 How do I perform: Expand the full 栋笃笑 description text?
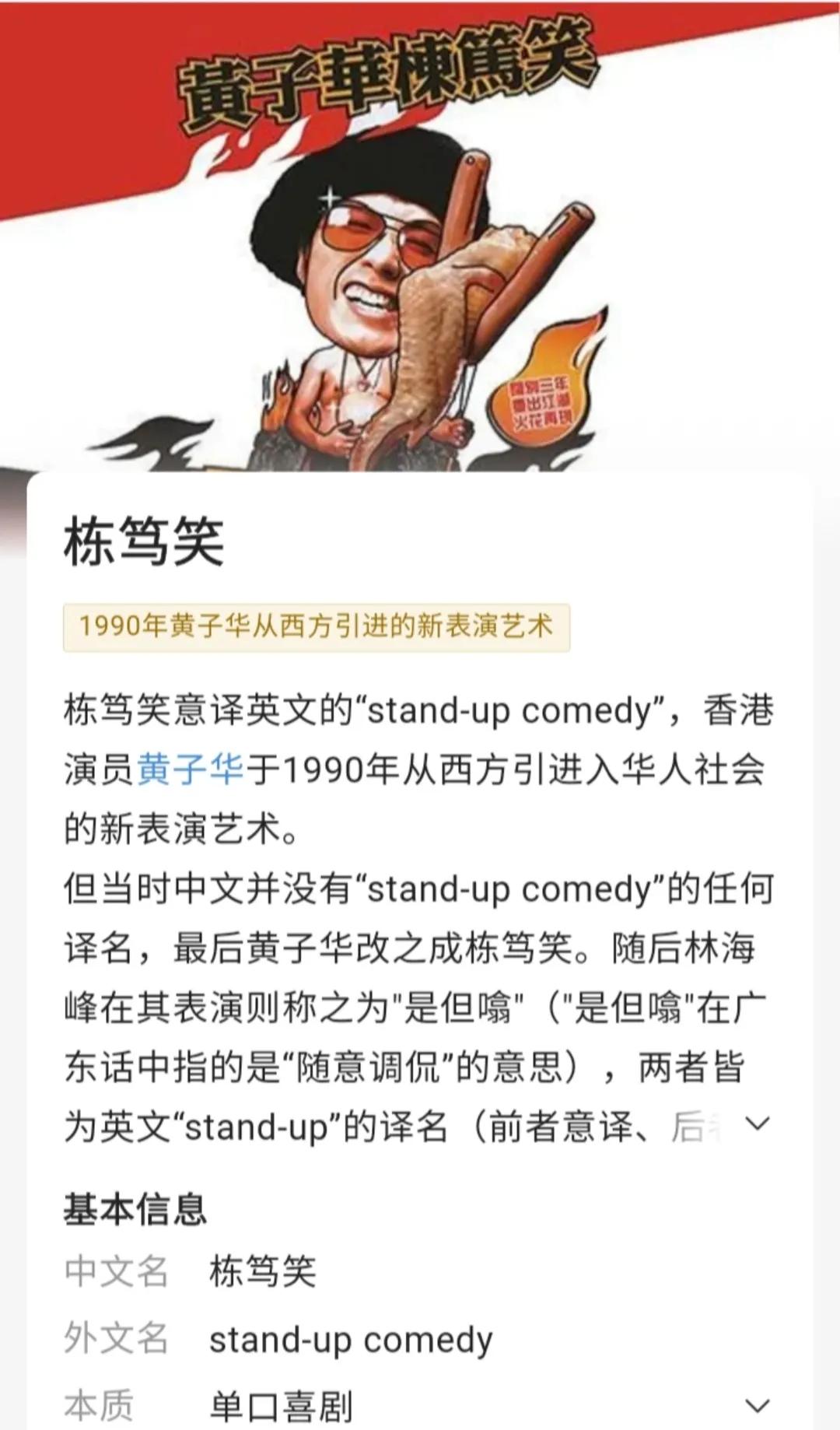757,1123
